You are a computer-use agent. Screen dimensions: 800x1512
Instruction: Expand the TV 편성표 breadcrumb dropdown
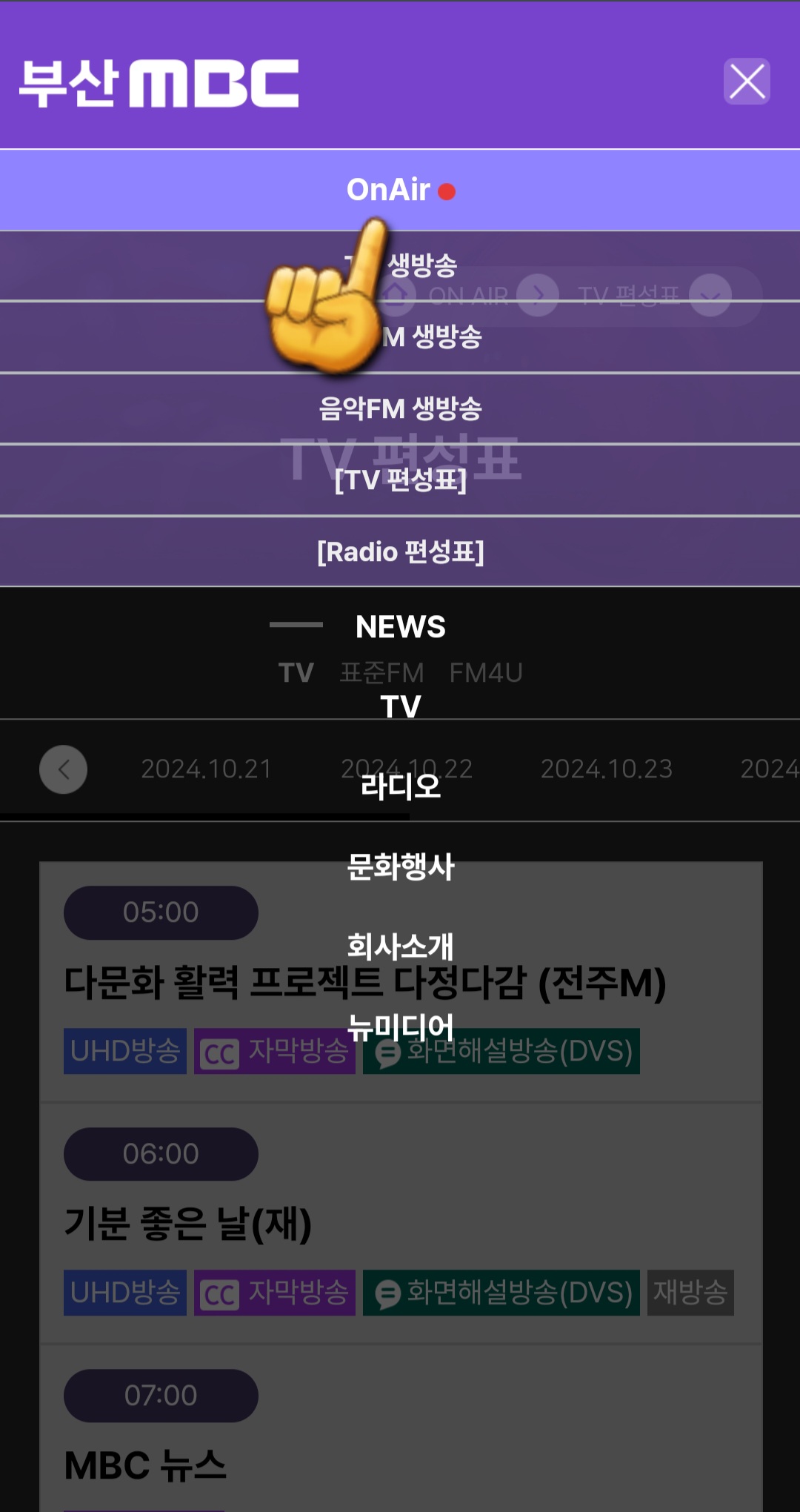tap(710, 295)
